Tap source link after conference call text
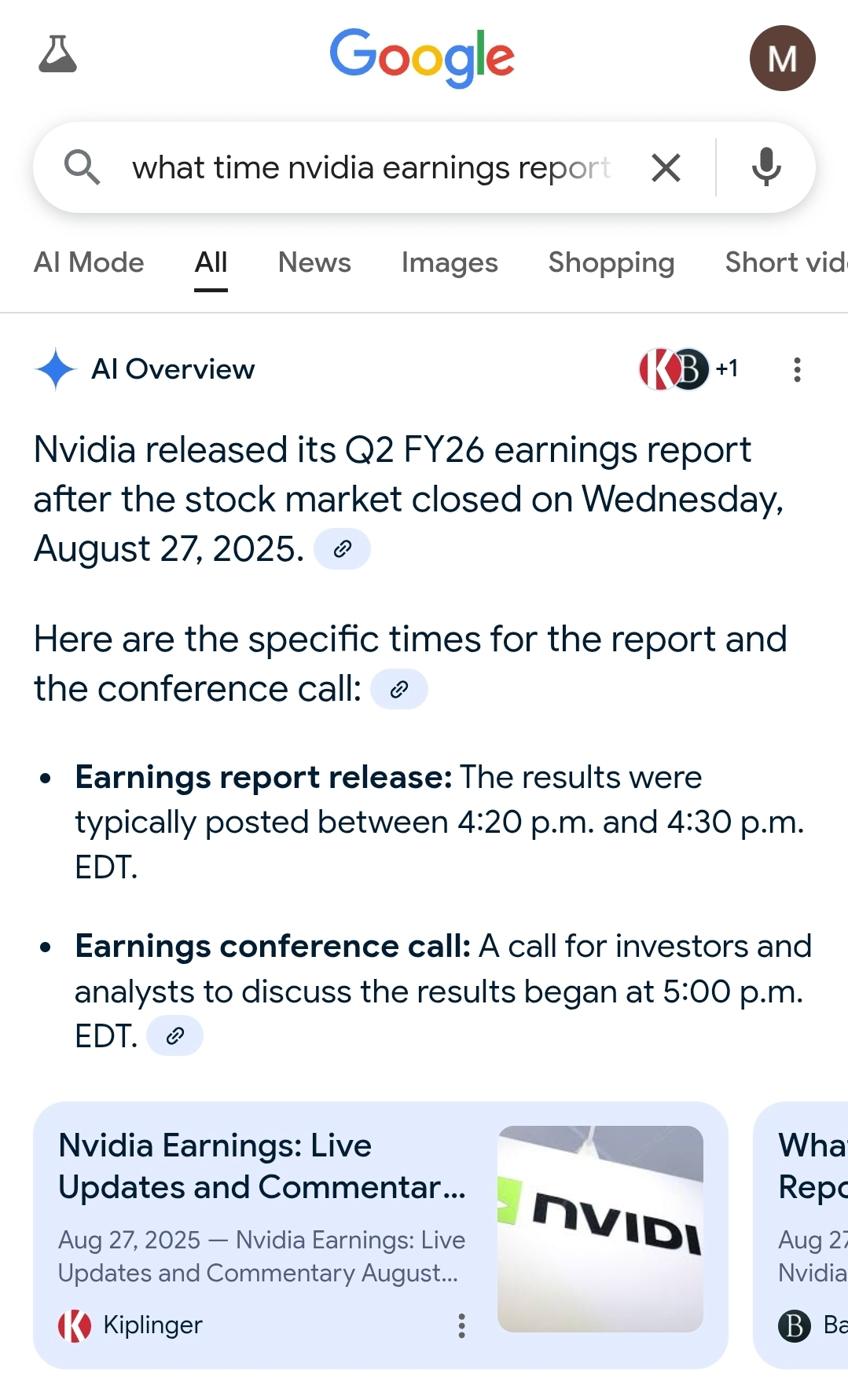Viewport: 848px width, 1400px height. pos(398,689)
